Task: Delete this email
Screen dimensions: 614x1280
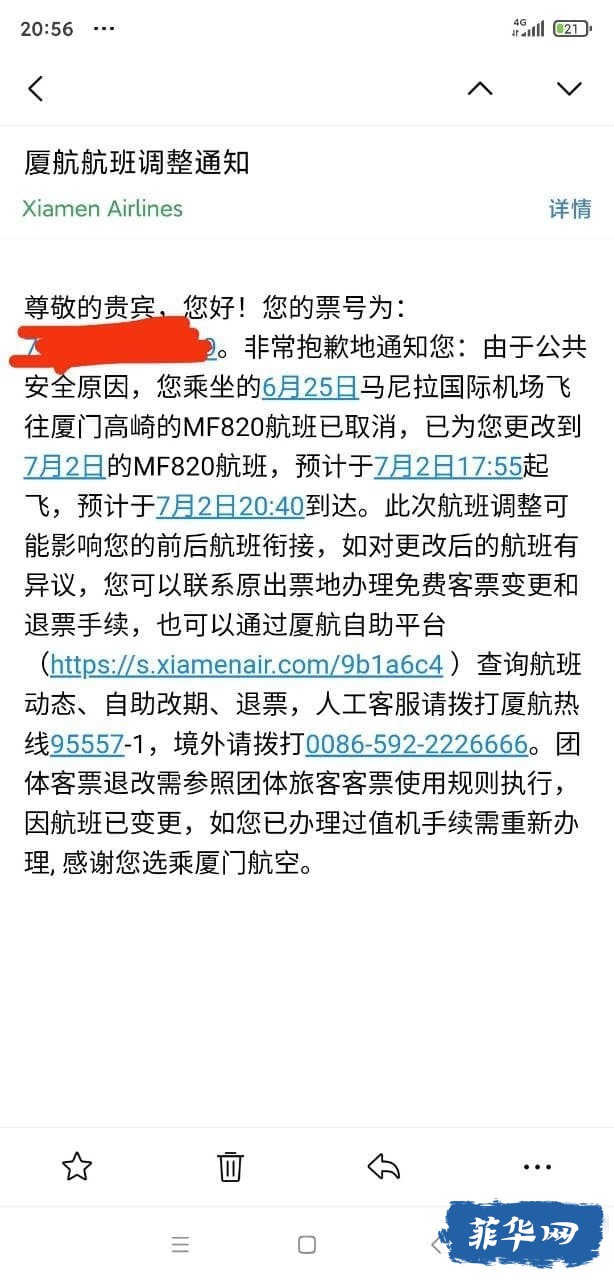Action: click(230, 1166)
